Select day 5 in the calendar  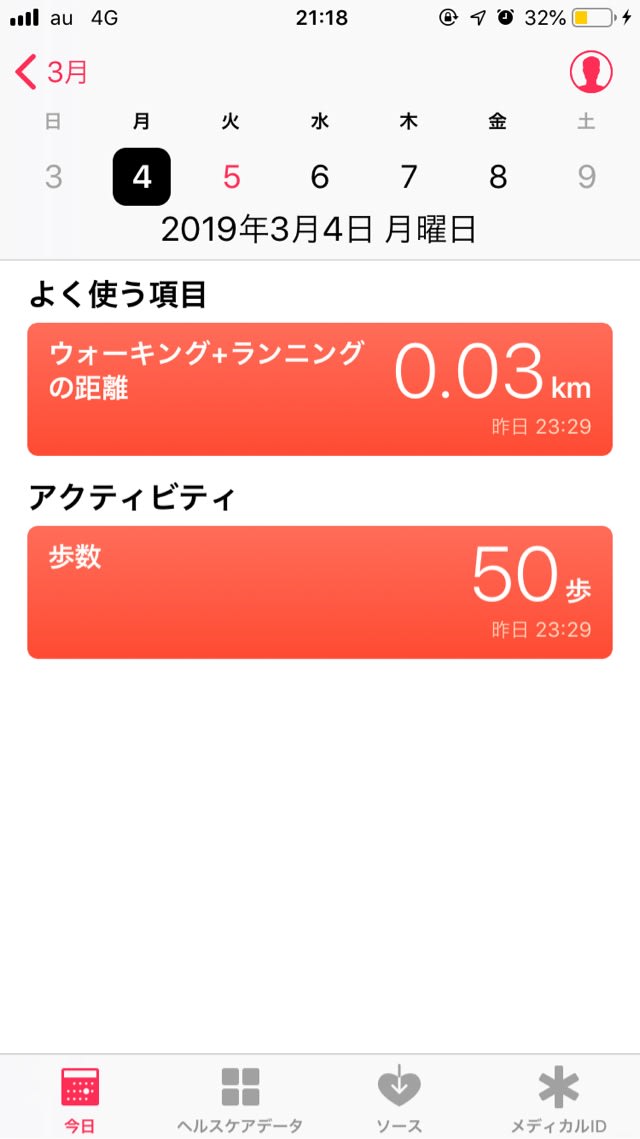click(x=231, y=177)
